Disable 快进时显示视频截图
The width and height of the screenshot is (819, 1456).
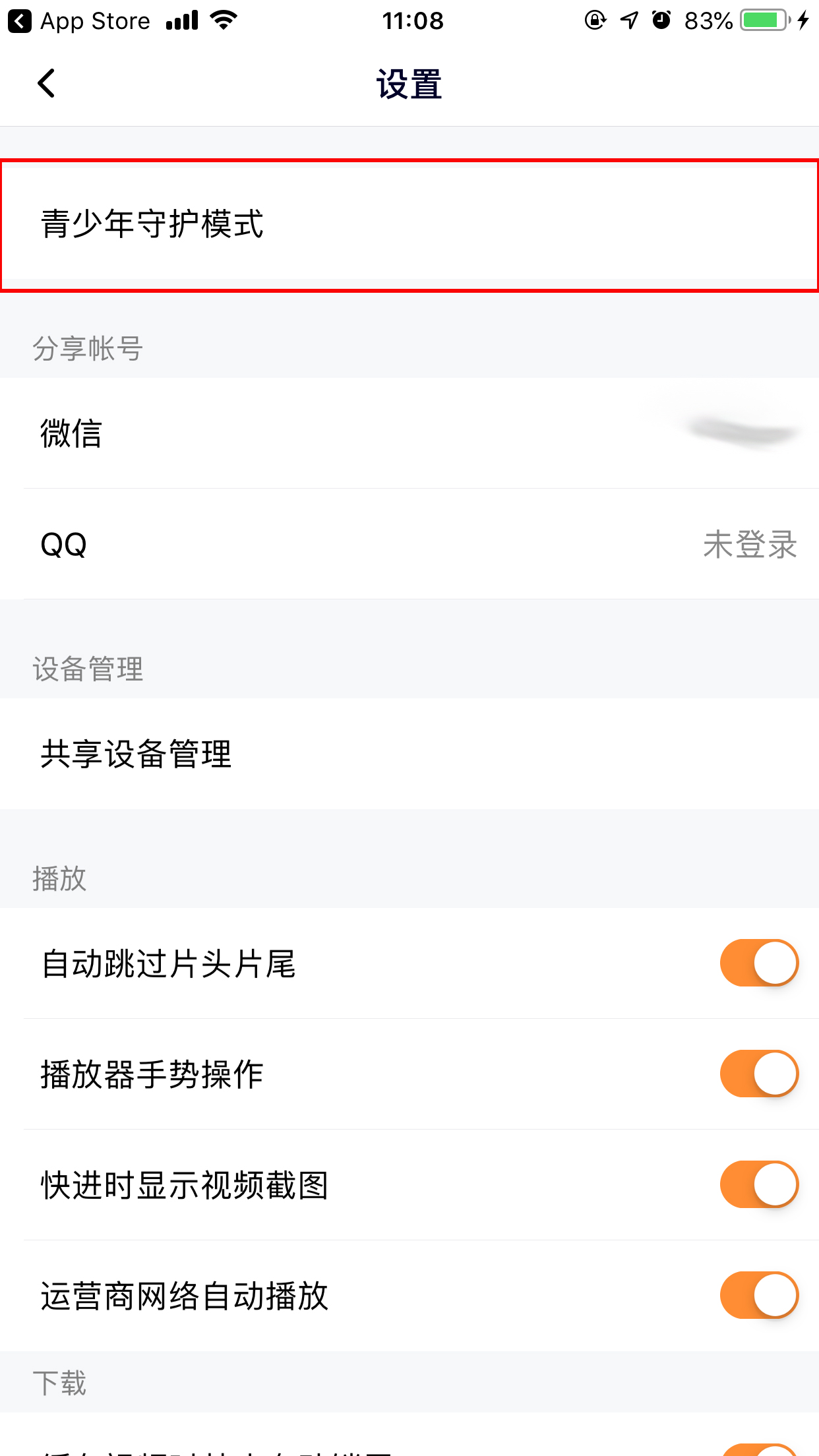pos(759,1184)
